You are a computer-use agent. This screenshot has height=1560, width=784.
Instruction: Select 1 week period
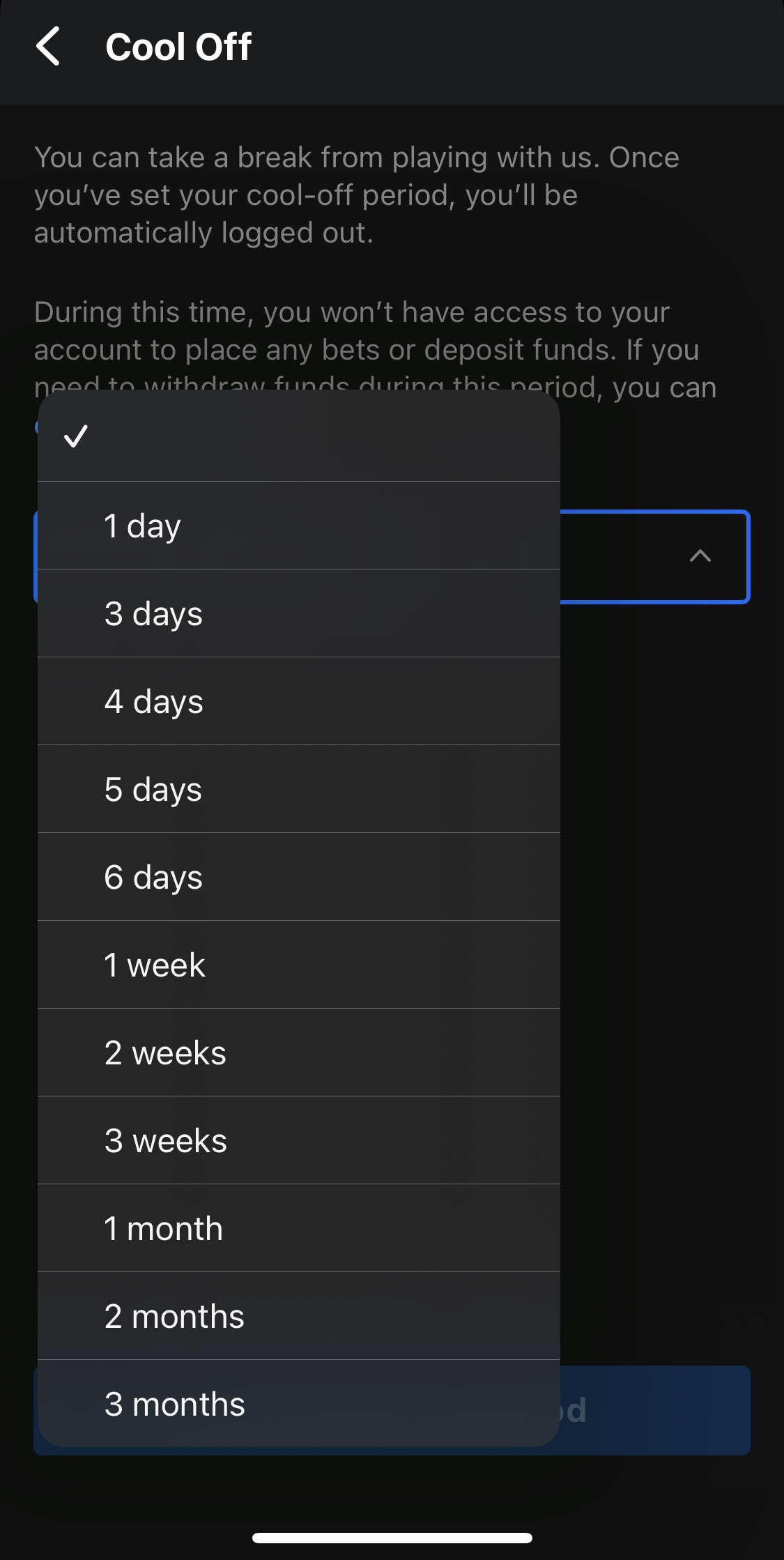(298, 965)
